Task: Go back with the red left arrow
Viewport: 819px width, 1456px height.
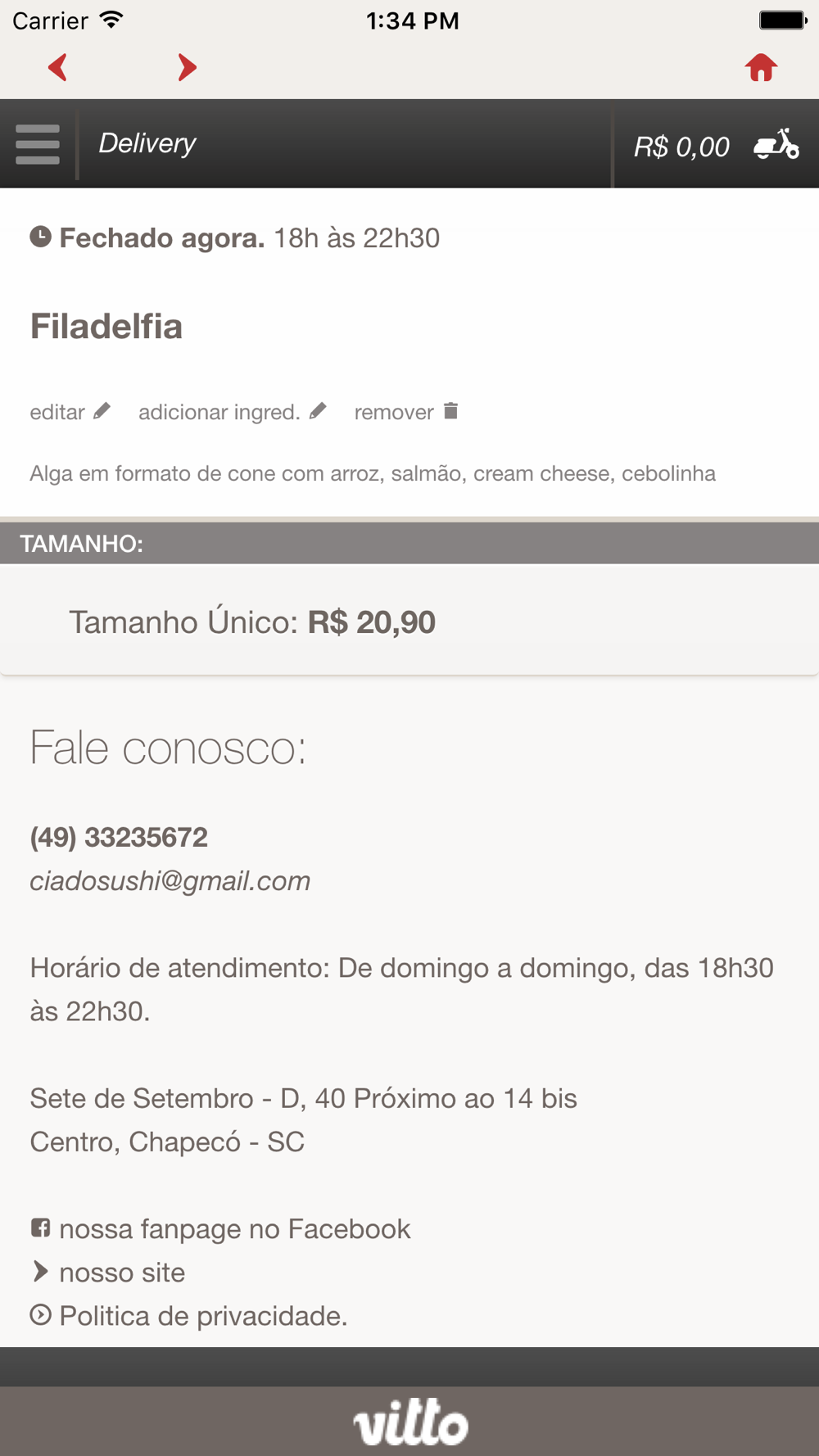Action: pos(57,67)
